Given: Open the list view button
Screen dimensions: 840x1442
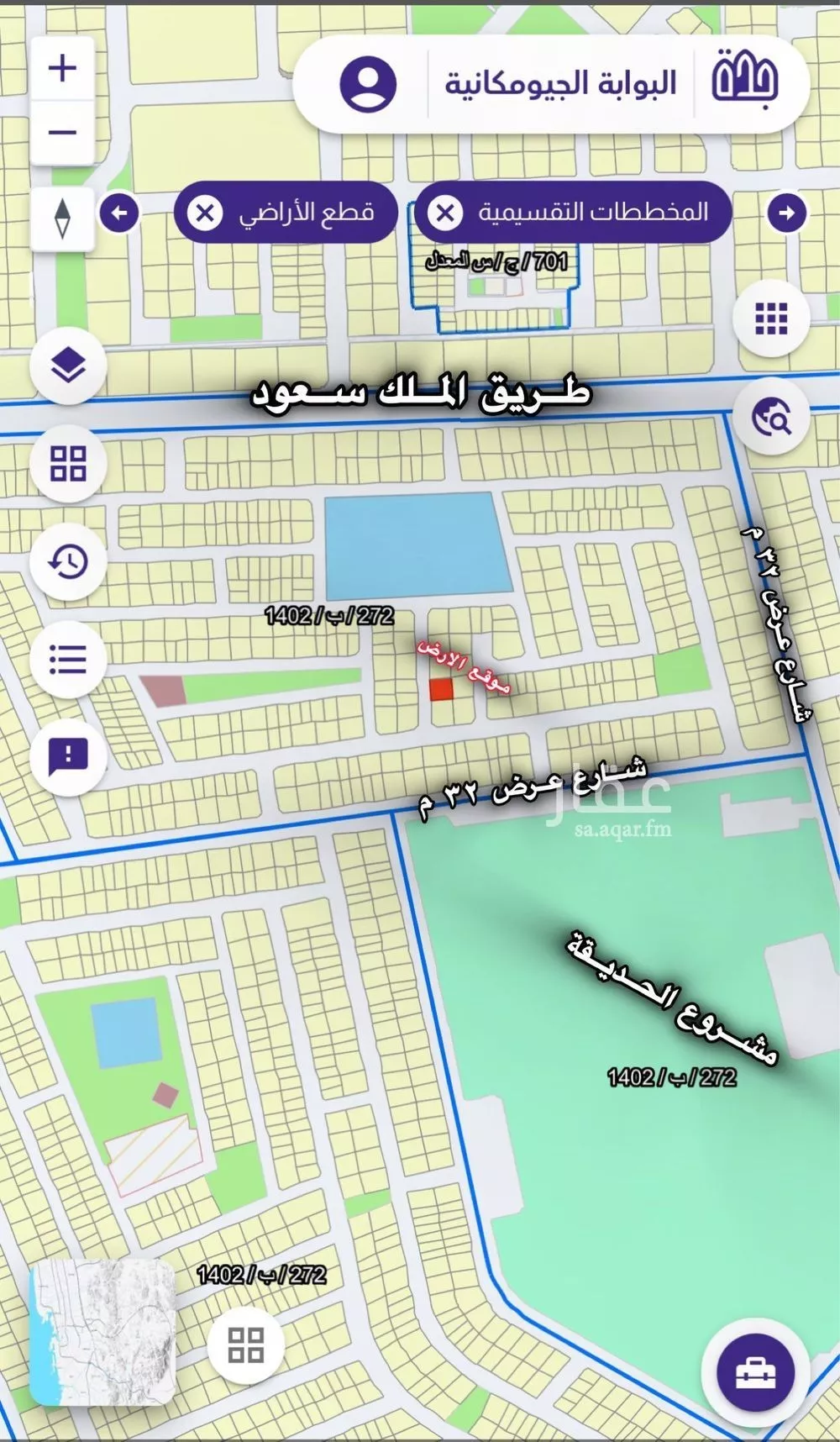Looking at the screenshot, I should (x=68, y=659).
